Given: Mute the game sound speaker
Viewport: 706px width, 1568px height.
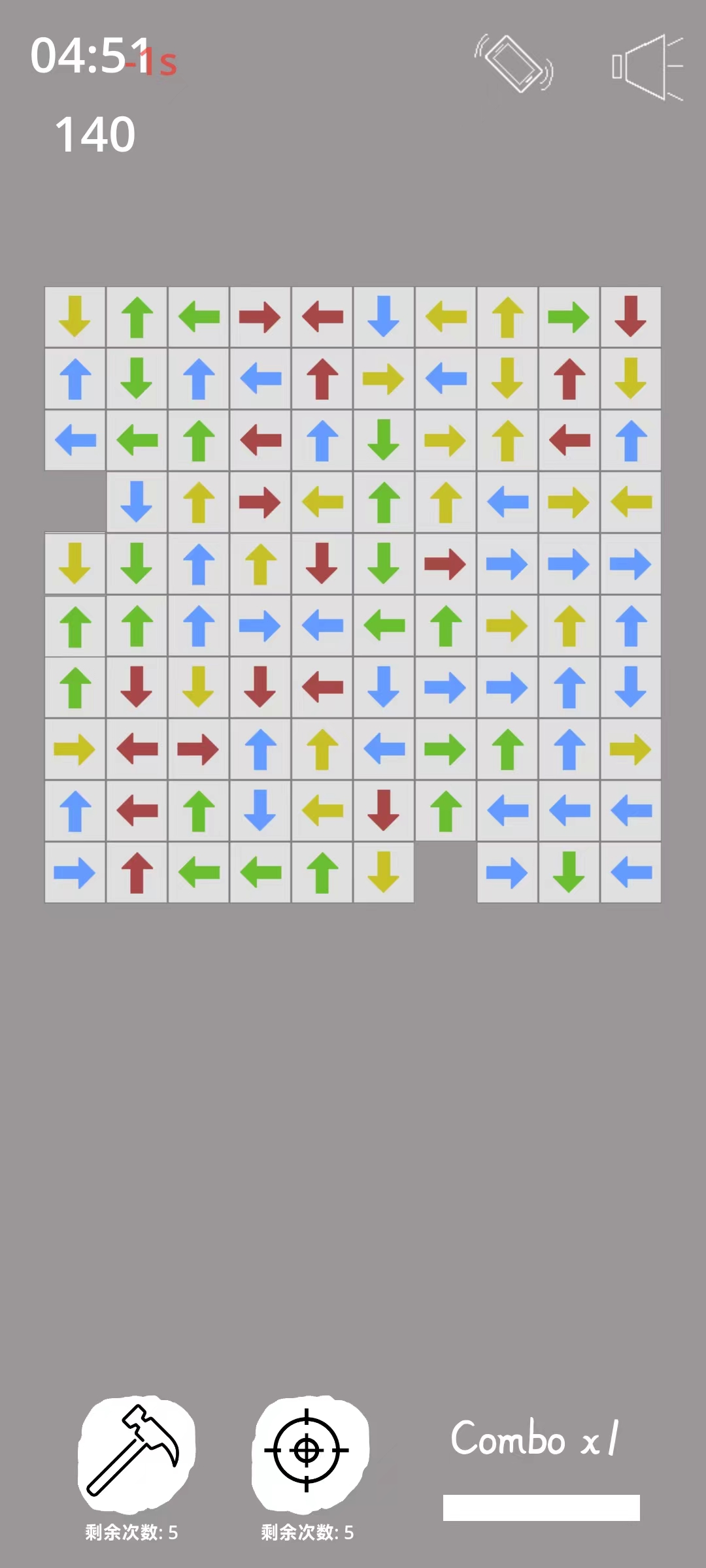Looking at the screenshot, I should [x=647, y=67].
